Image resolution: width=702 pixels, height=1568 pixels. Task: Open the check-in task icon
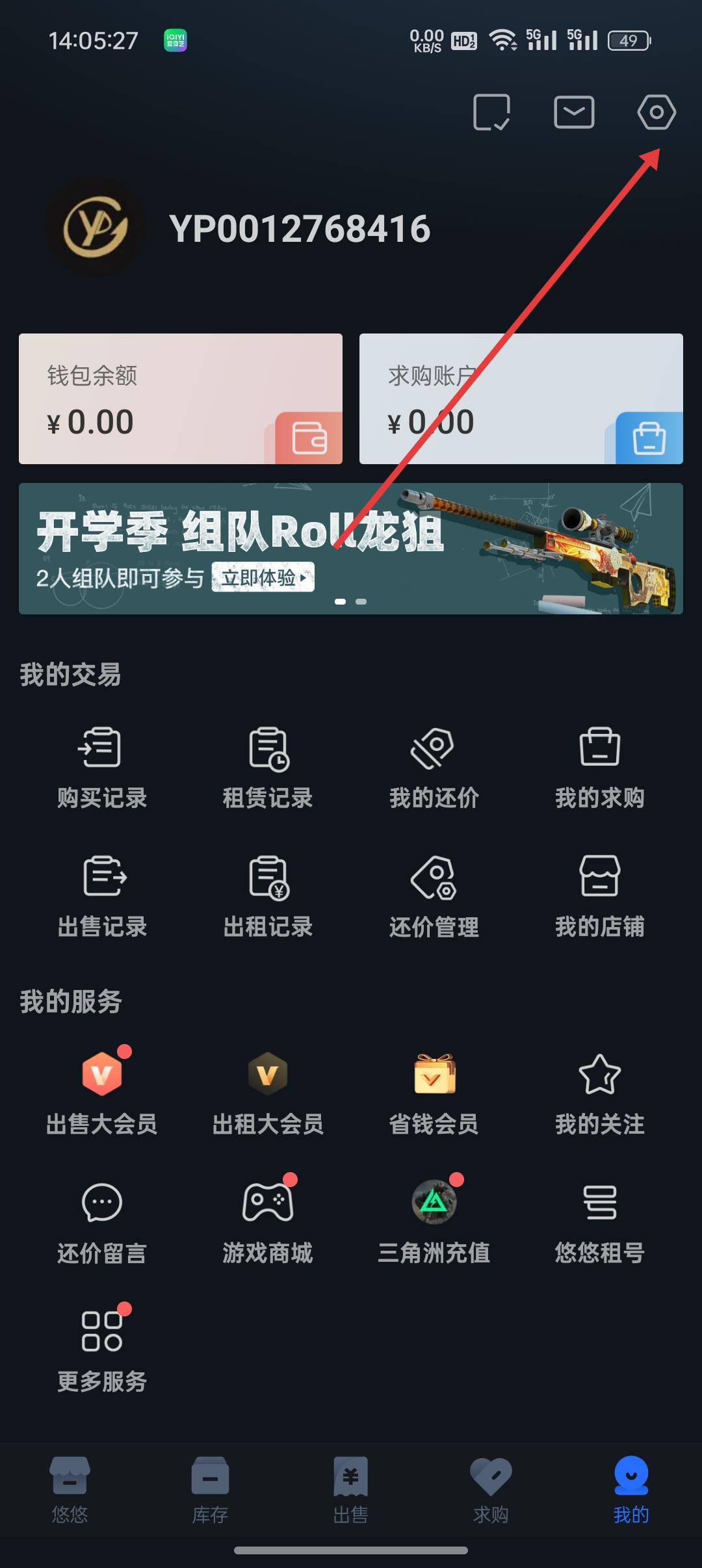492,112
